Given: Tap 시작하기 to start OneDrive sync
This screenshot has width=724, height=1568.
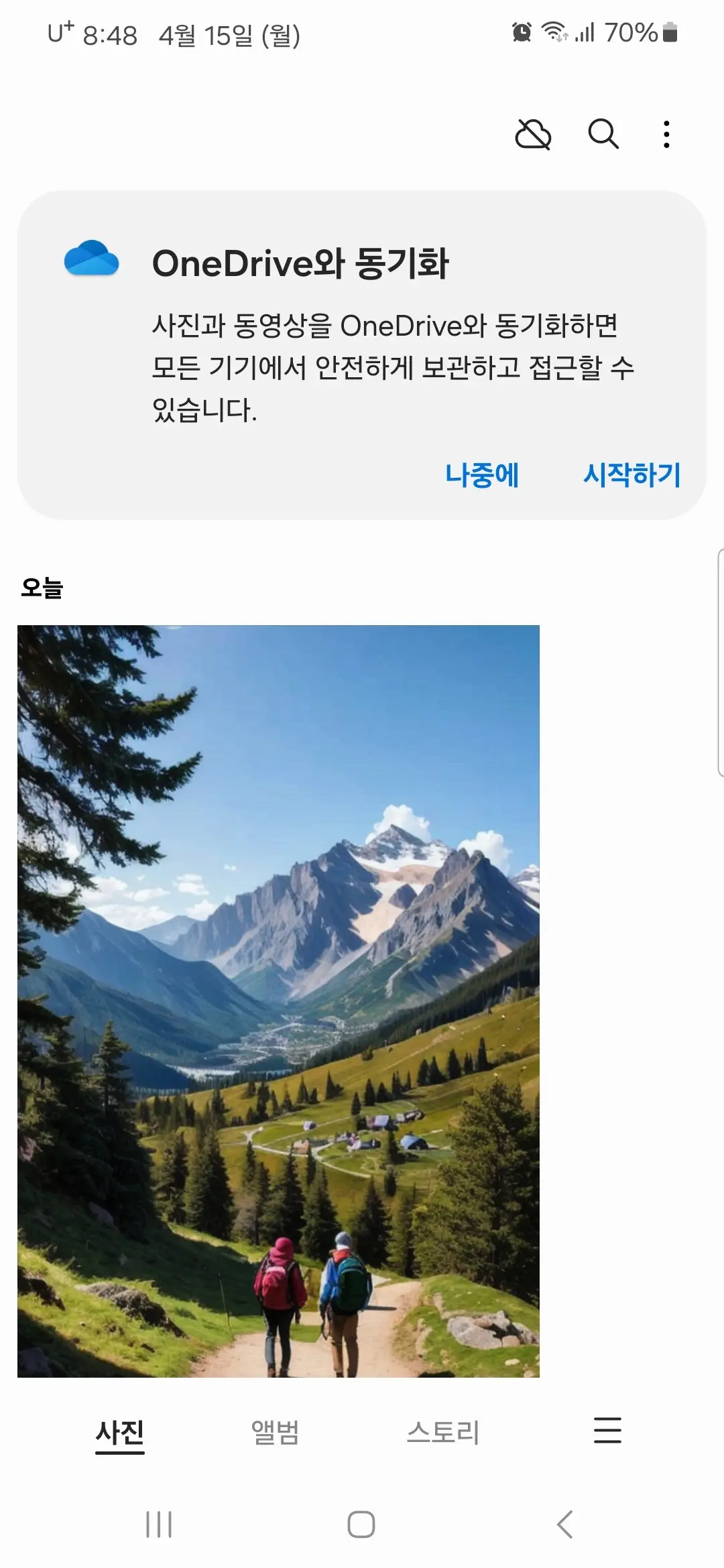Looking at the screenshot, I should (x=632, y=475).
